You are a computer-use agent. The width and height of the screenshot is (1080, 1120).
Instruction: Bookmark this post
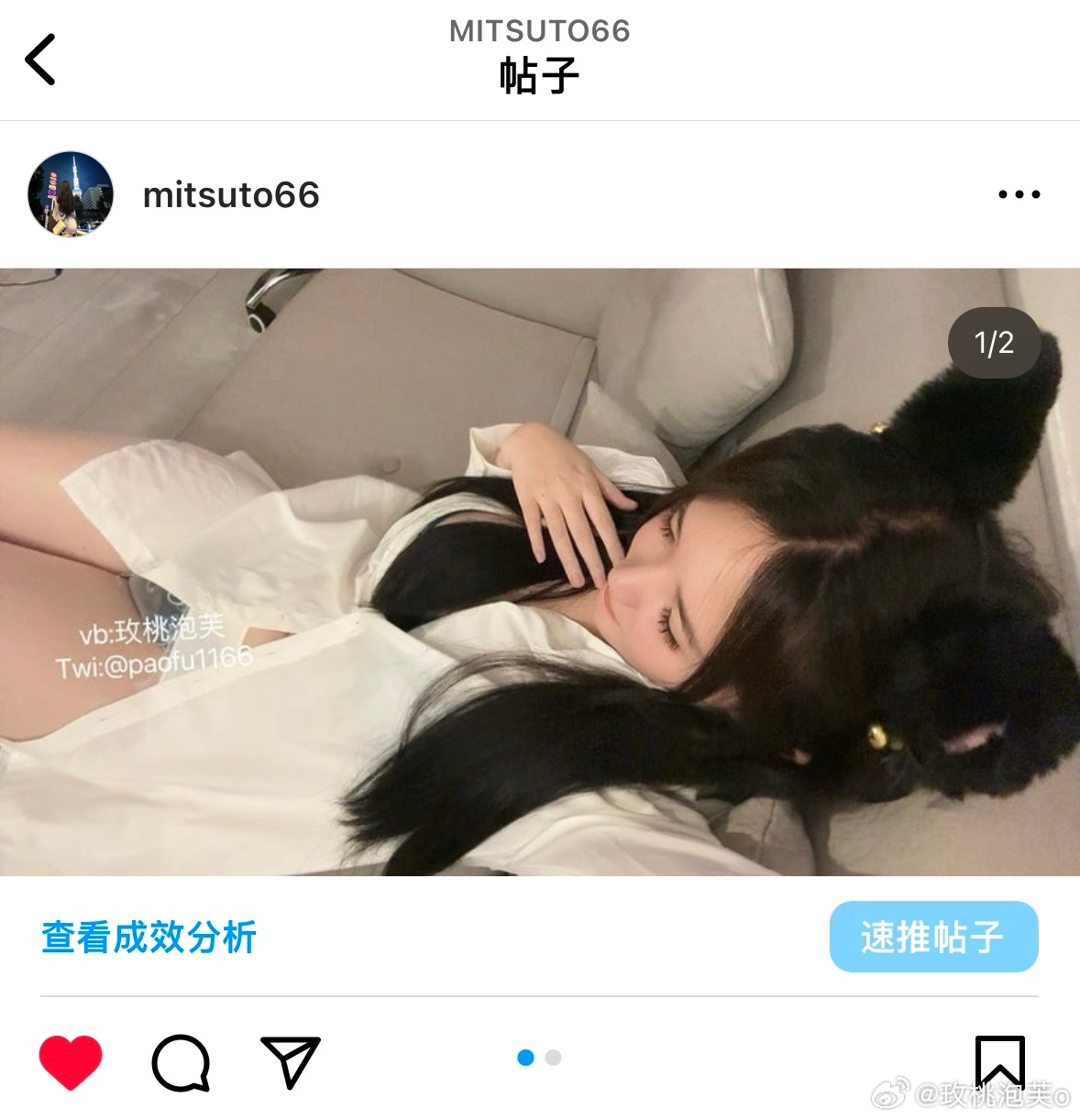[999, 1061]
